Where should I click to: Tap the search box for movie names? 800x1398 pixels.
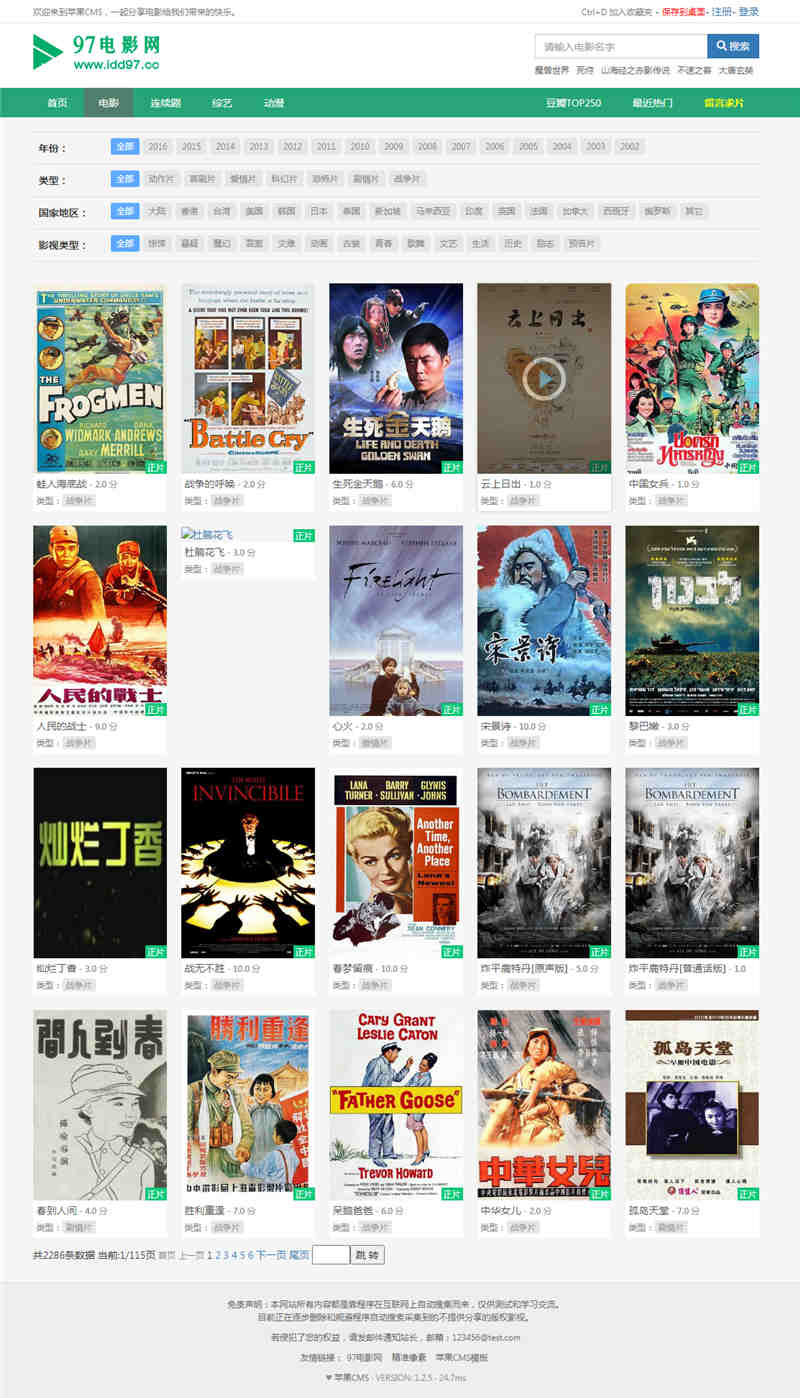(620, 46)
